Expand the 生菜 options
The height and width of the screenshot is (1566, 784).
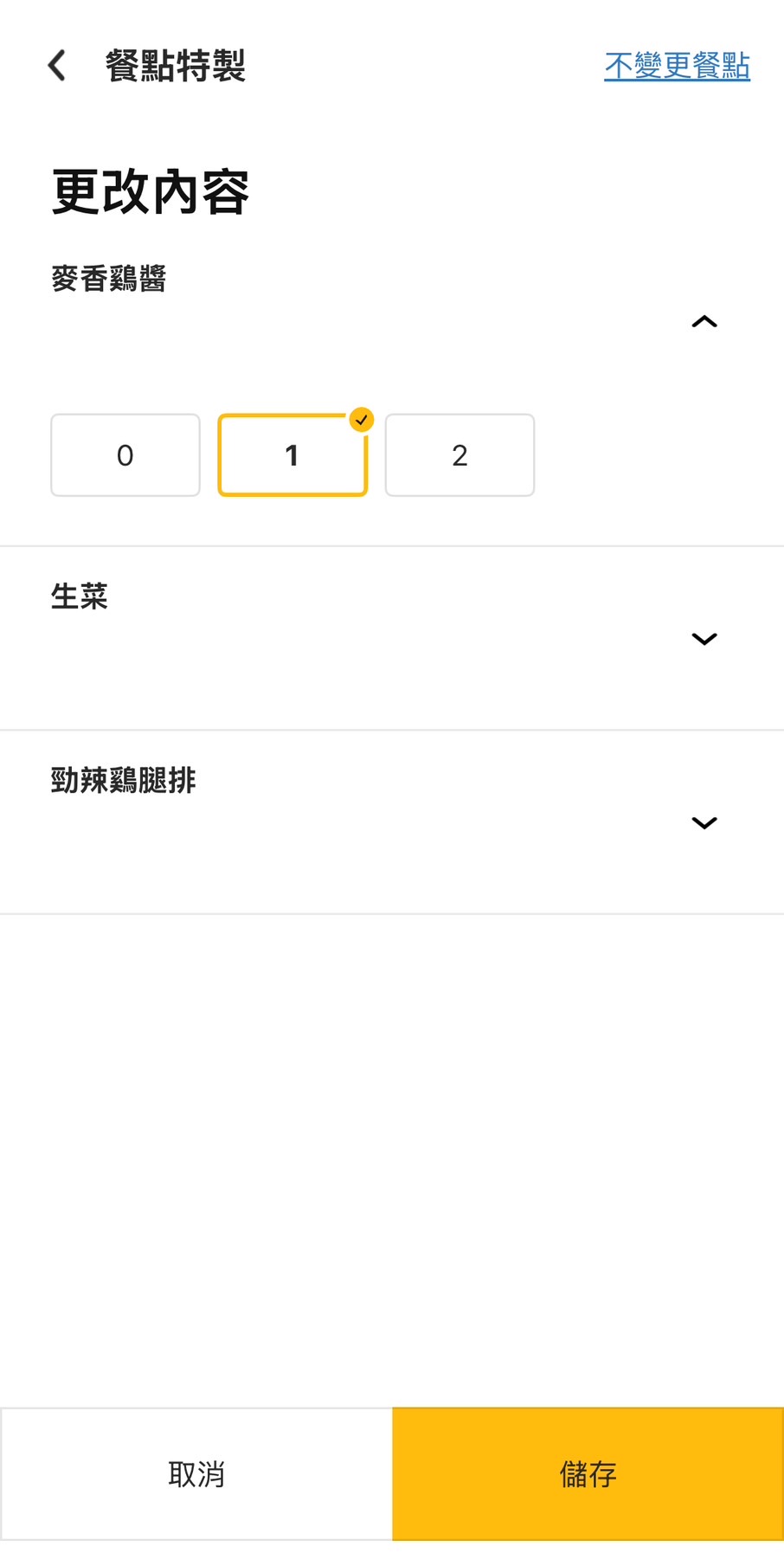[704, 639]
